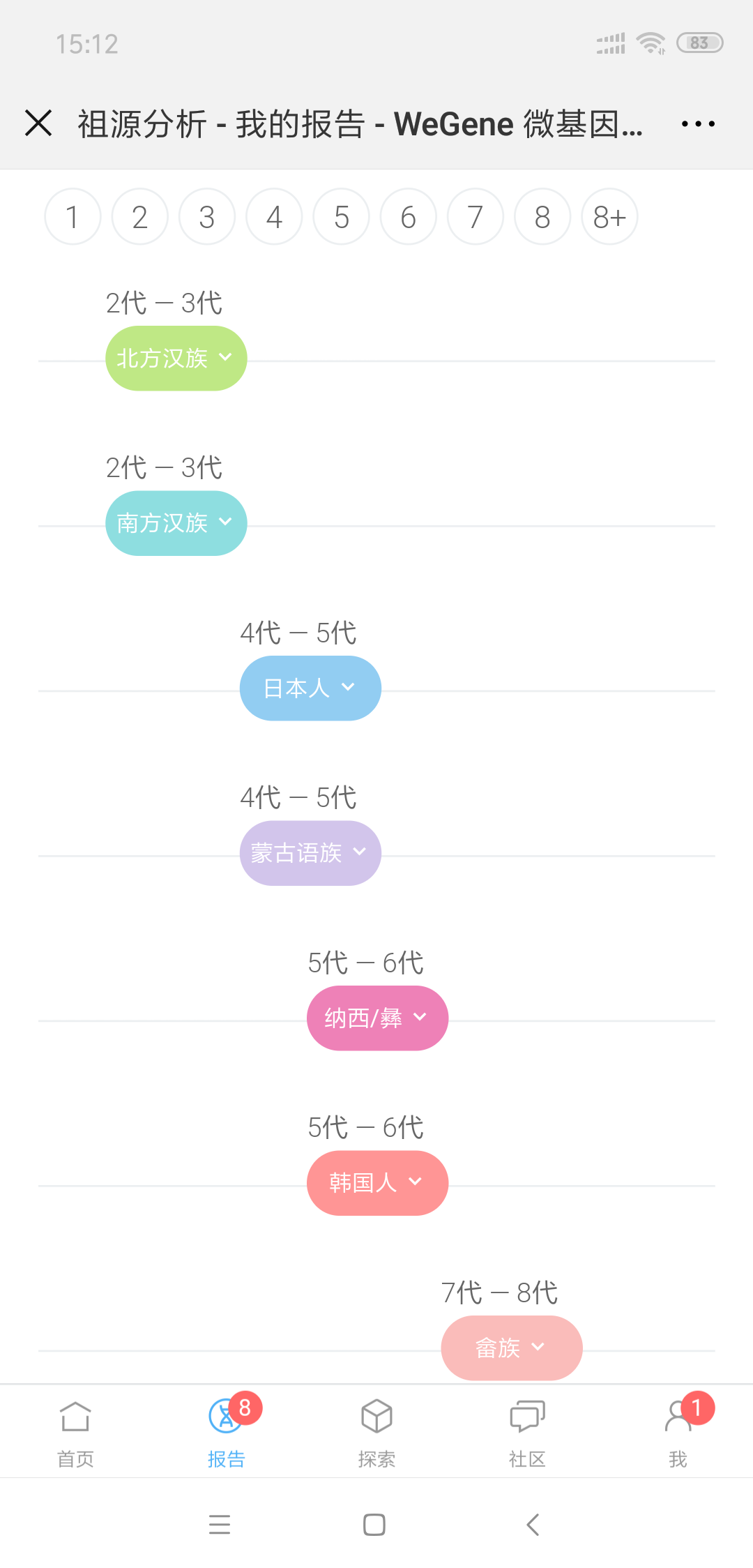
Task: Expand the 北方汉族 chip
Action: pyautogui.click(x=176, y=359)
